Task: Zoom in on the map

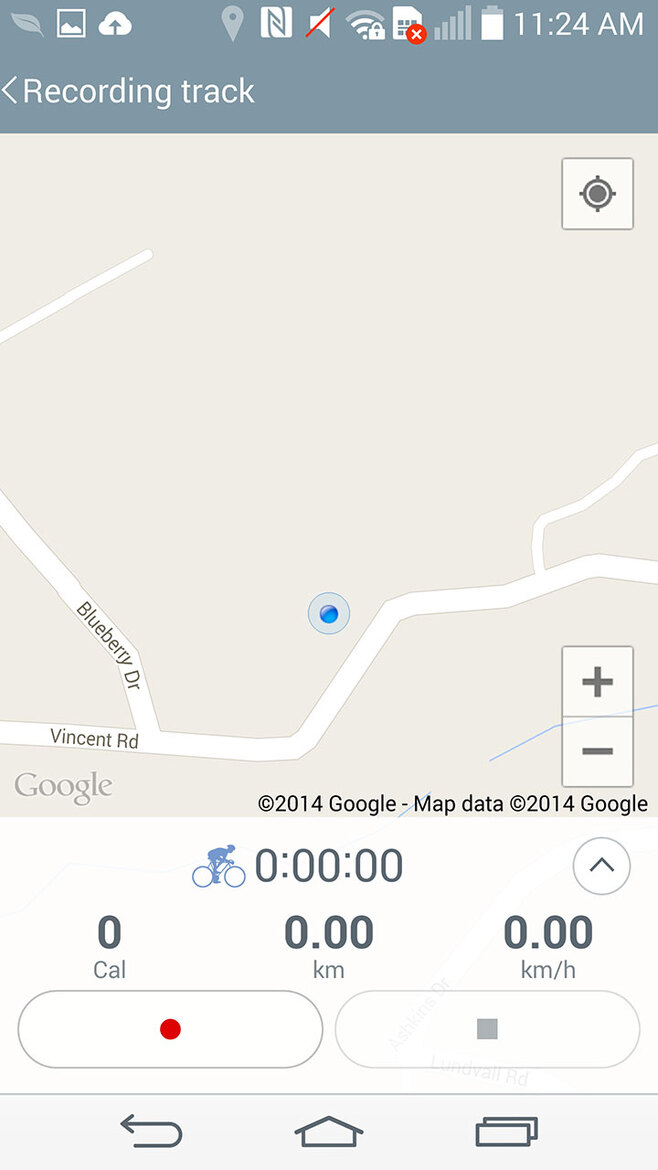Action: pos(597,682)
